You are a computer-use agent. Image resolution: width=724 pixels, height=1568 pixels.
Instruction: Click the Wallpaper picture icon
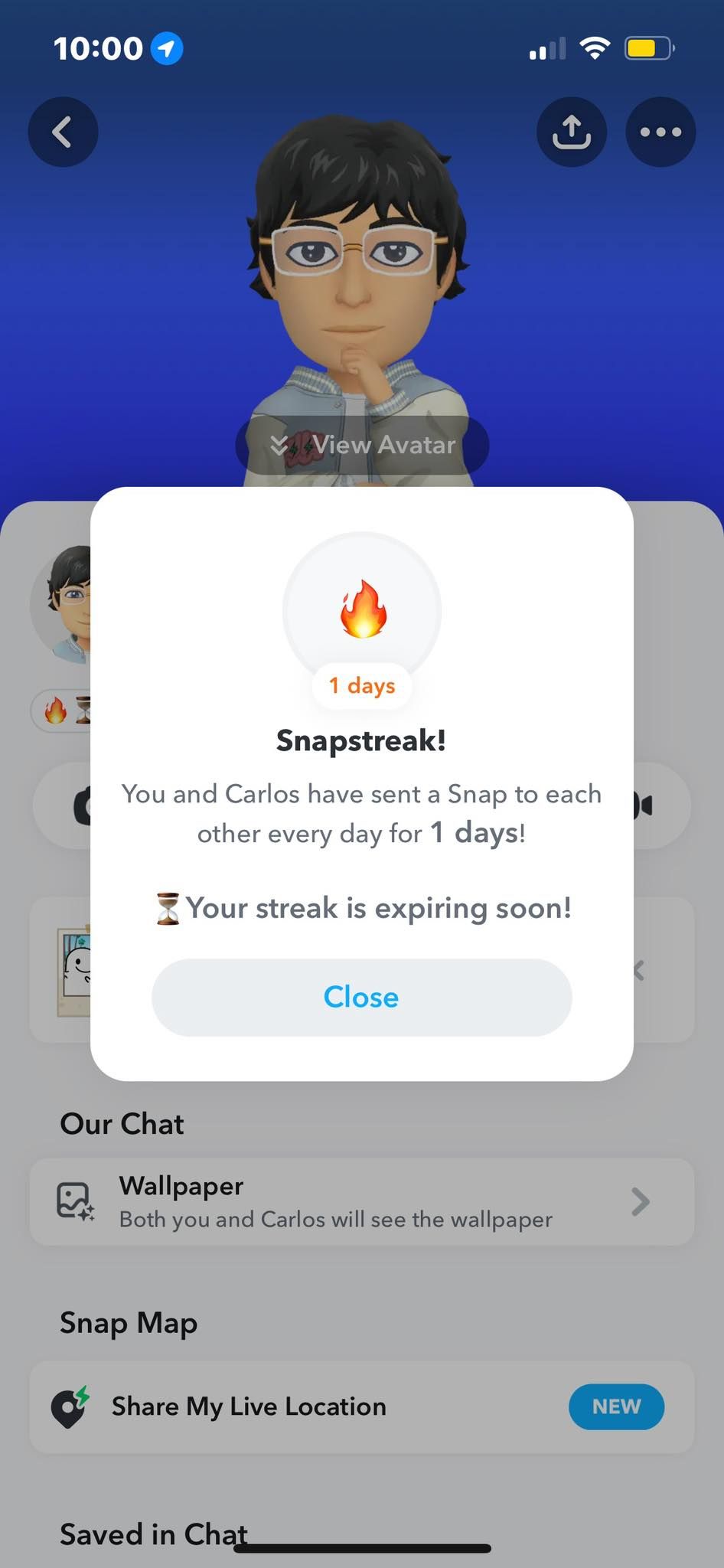pyautogui.click(x=74, y=1201)
